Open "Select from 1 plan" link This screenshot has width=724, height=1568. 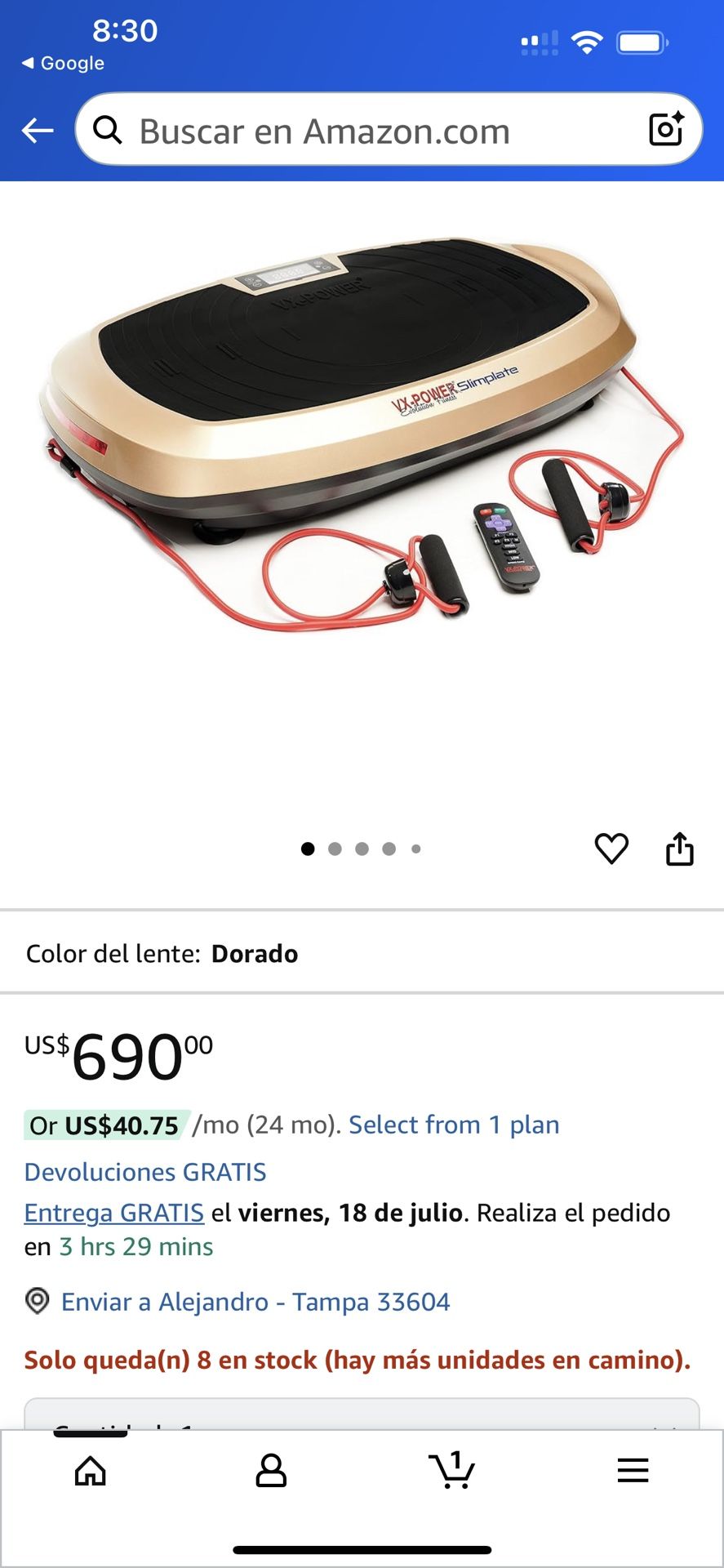(454, 1125)
